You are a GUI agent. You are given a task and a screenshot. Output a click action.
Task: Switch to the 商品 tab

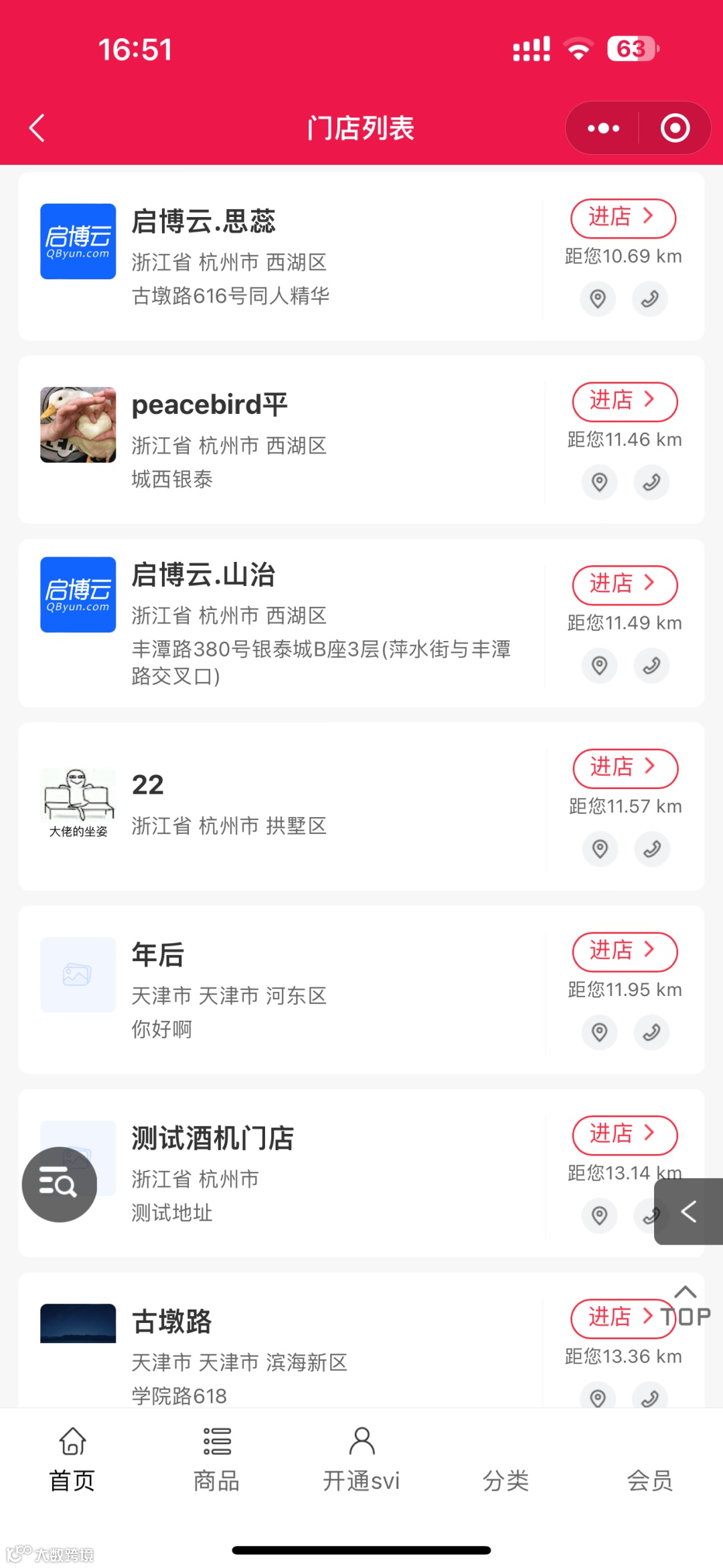coord(217,1460)
